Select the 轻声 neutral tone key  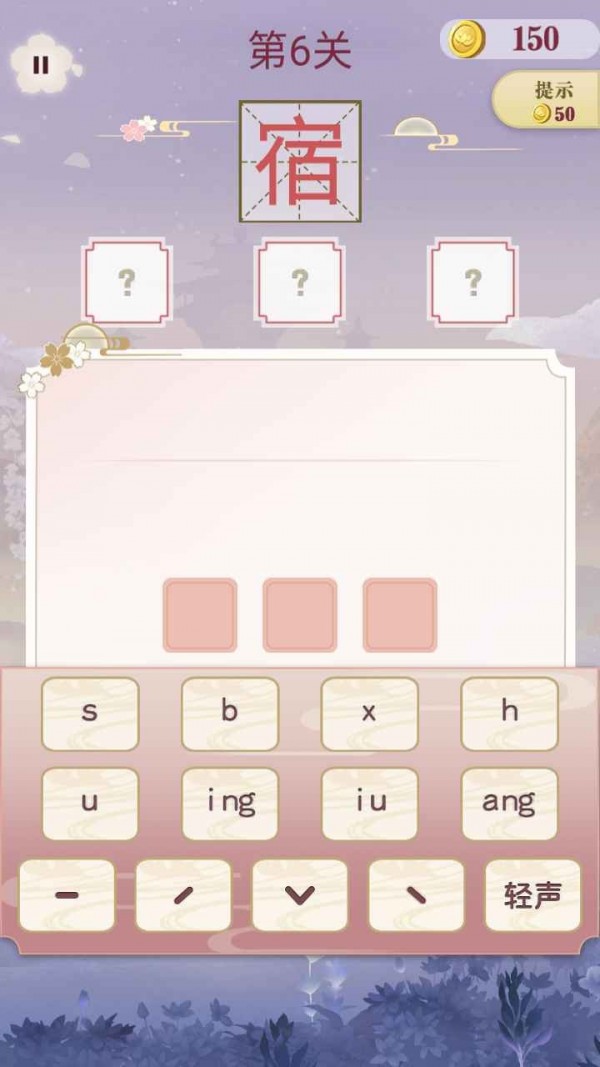pos(532,895)
